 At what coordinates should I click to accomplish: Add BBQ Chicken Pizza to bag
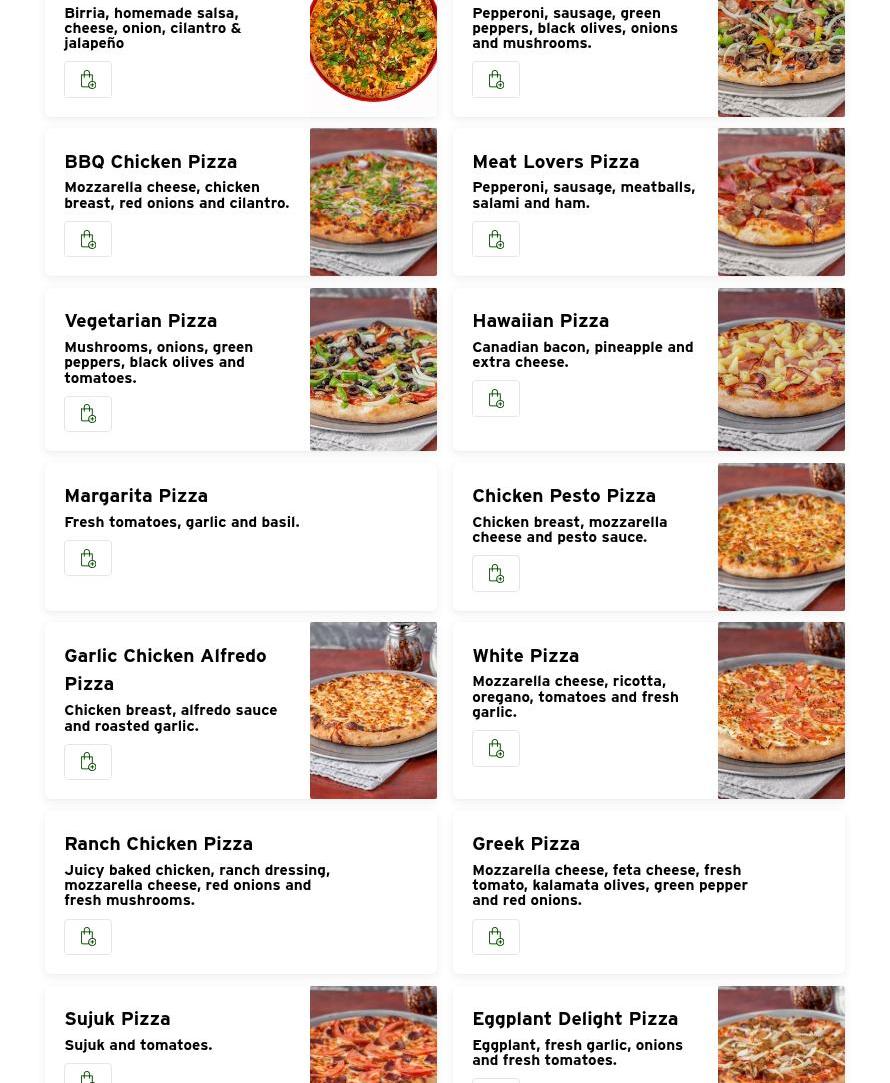(x=88, y=240)
